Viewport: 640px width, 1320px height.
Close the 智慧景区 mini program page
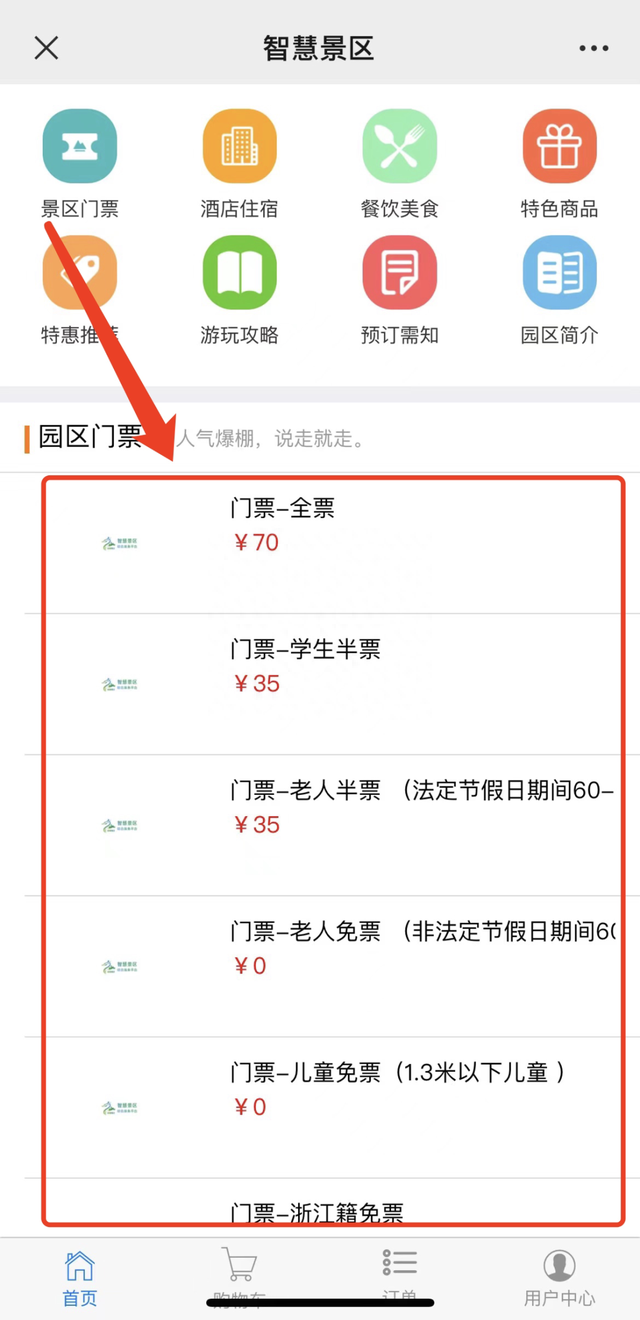[x=46, y=47]
